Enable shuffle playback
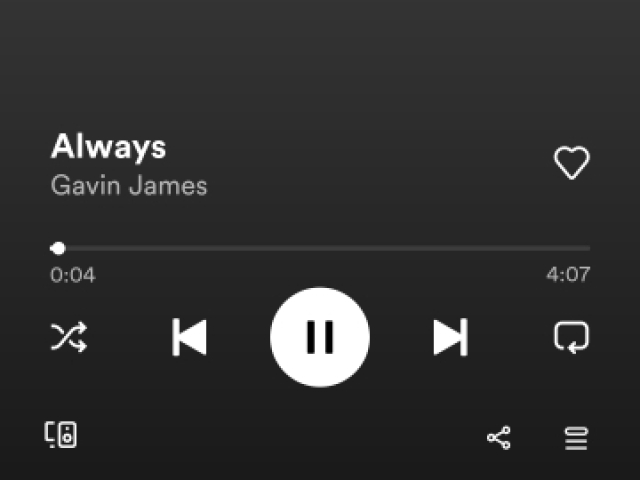640x480 pixels. click(69, 337)
